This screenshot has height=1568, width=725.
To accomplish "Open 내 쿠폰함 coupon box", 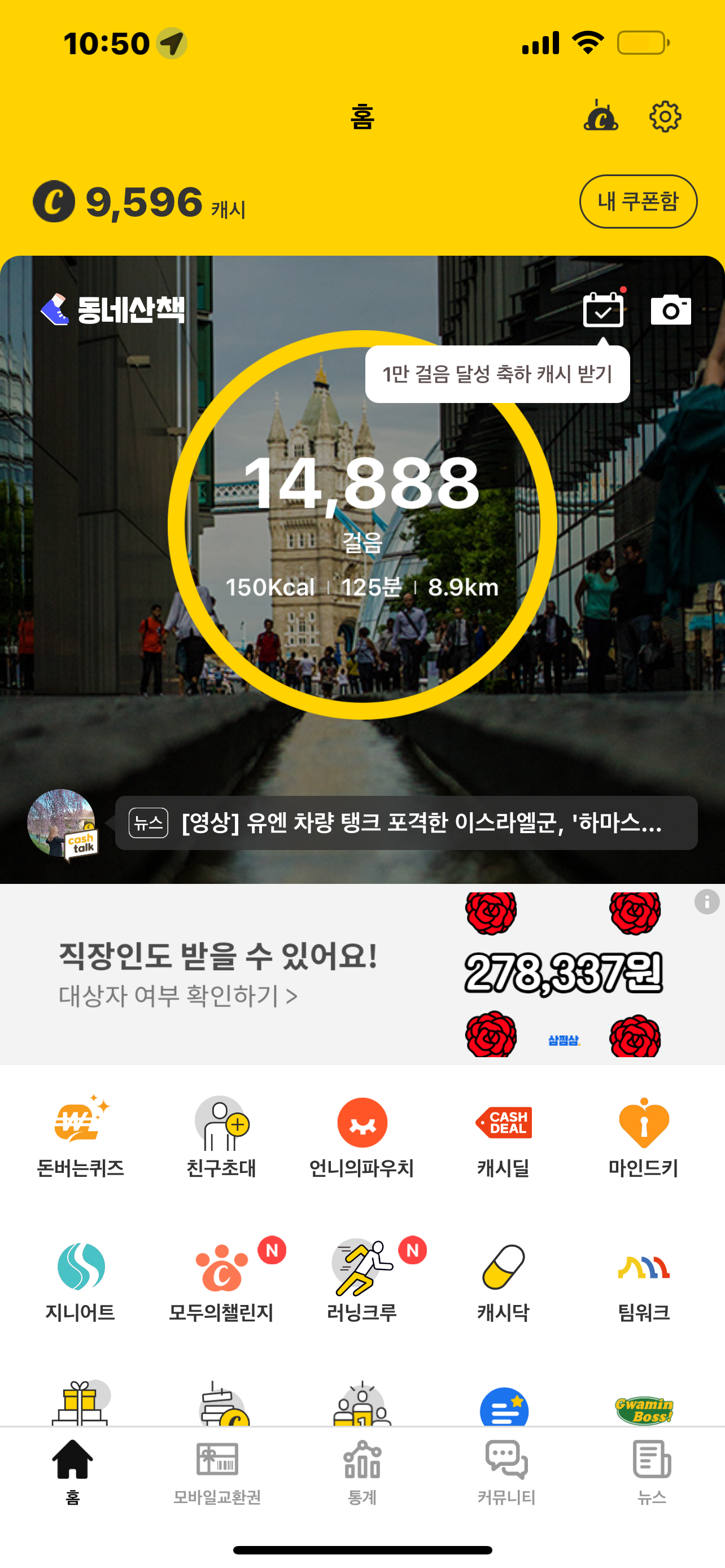I will [x=637, y=202].
